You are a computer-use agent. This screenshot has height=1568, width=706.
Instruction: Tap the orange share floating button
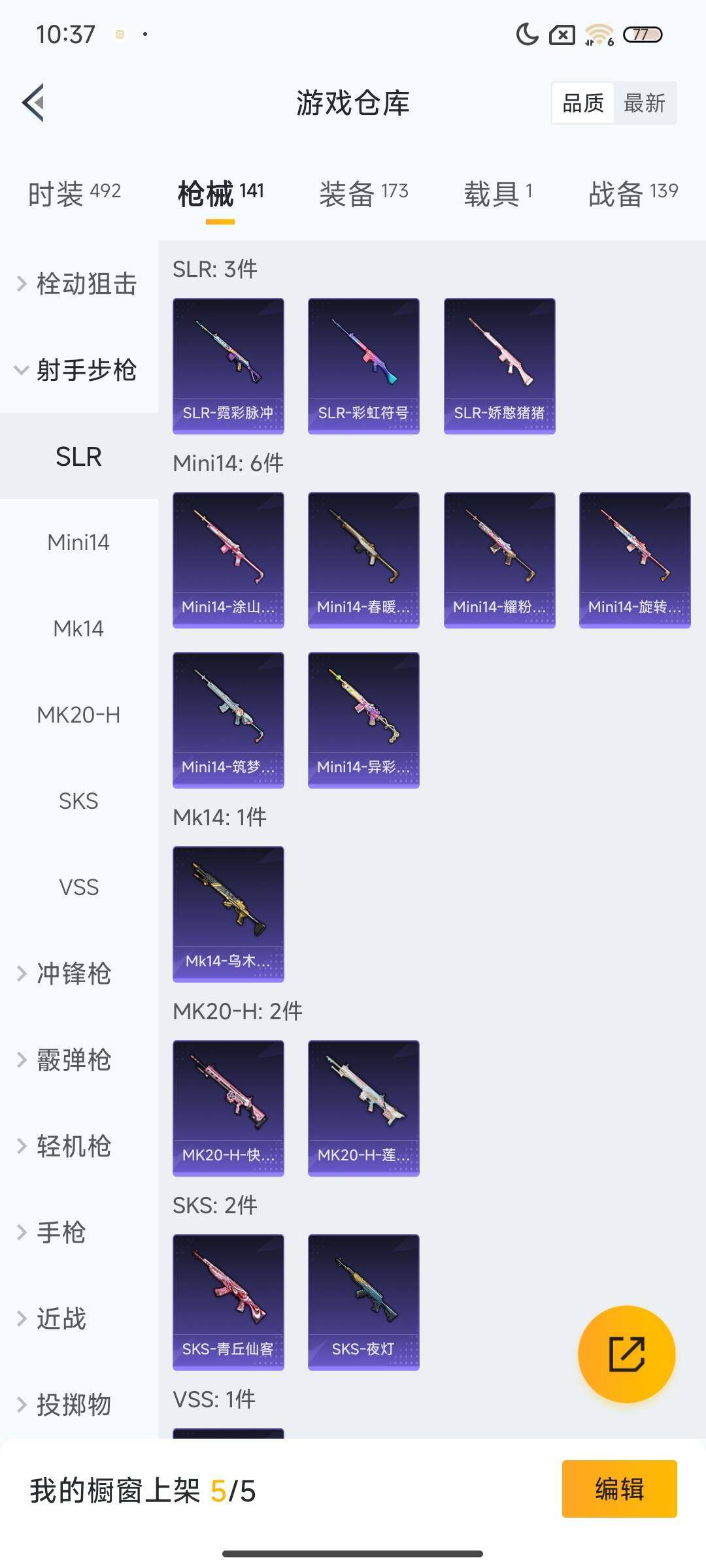626,1354
